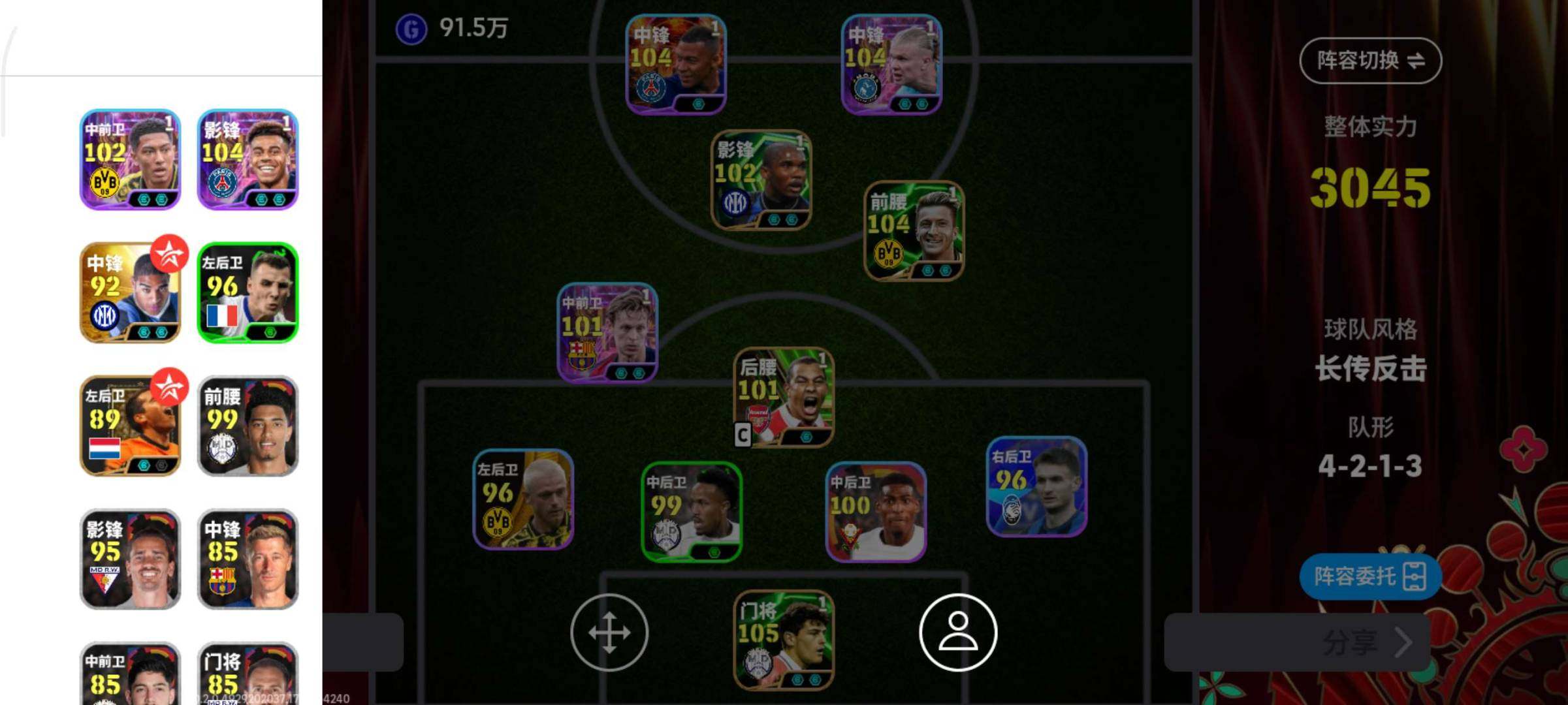Select the 中后卫 99 card on pitch
Viewport: 1568px width, 705px height.
pyautogui.click(x=692, y=512)
